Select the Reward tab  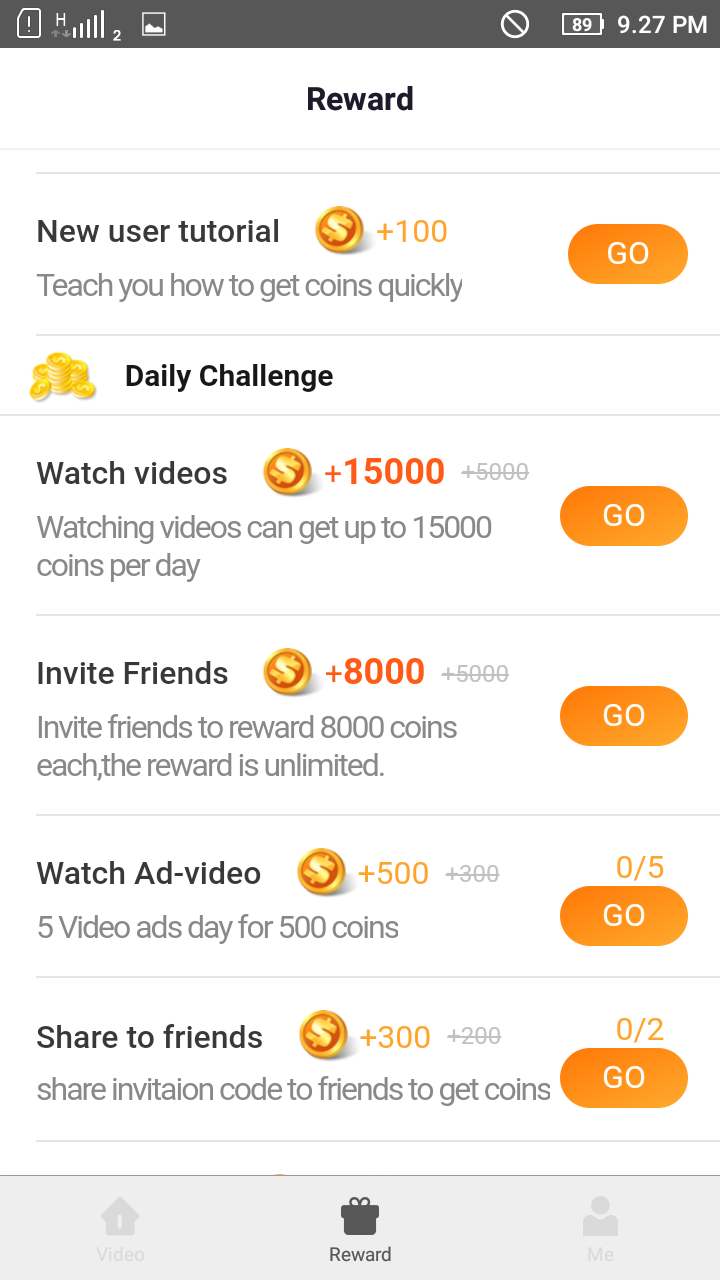click(x=360, y=1230)
